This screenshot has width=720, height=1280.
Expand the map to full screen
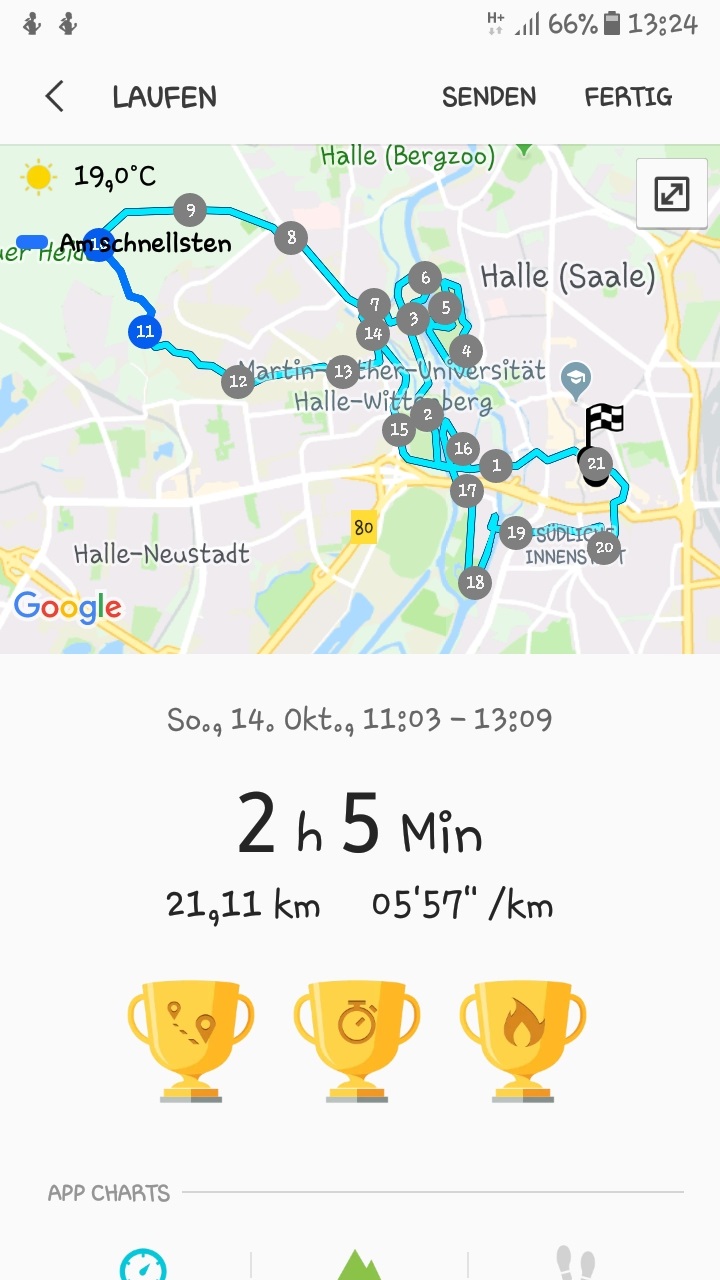671,194
